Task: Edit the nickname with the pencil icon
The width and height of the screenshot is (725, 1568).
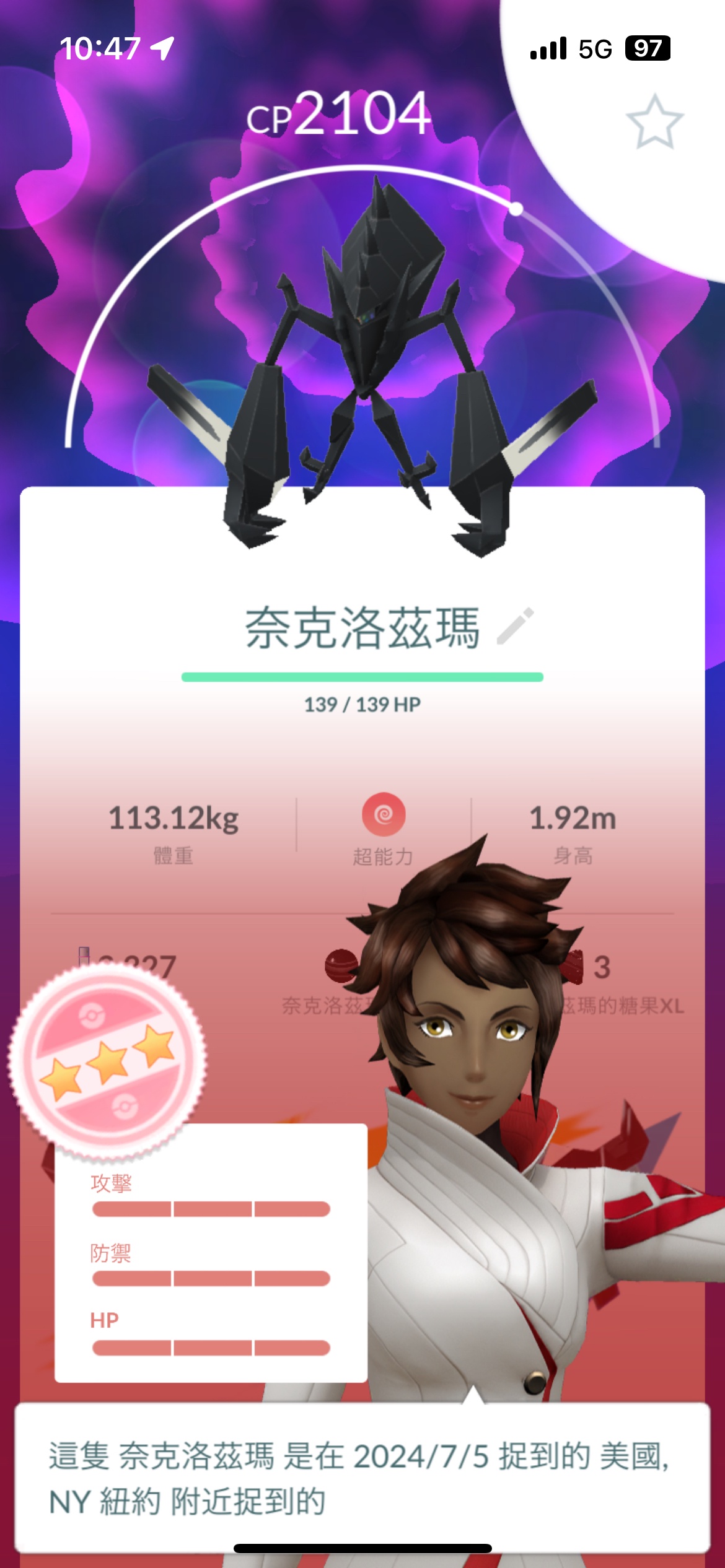Action: [x=515, y=626]
